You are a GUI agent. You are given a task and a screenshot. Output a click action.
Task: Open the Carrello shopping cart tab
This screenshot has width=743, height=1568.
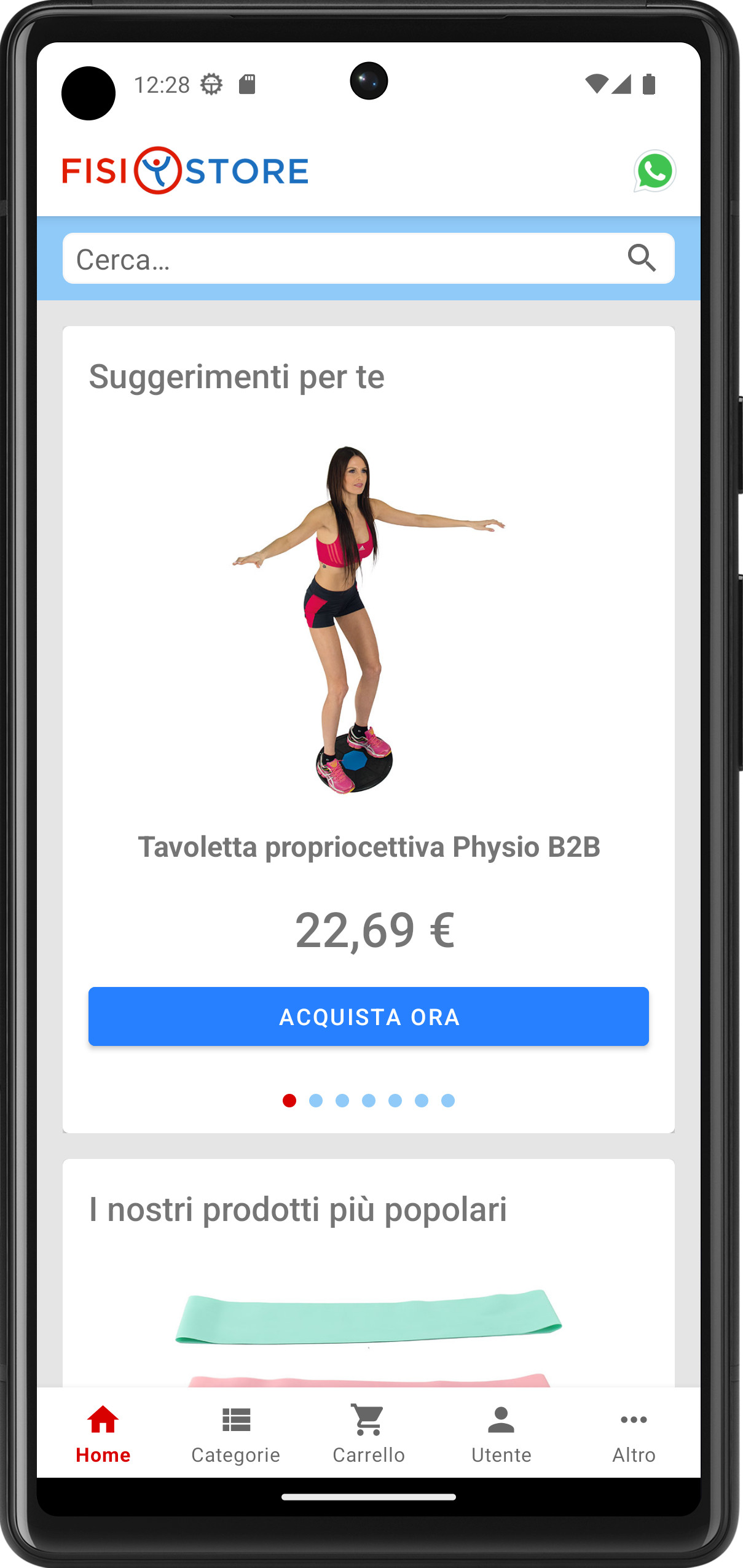369,1434
